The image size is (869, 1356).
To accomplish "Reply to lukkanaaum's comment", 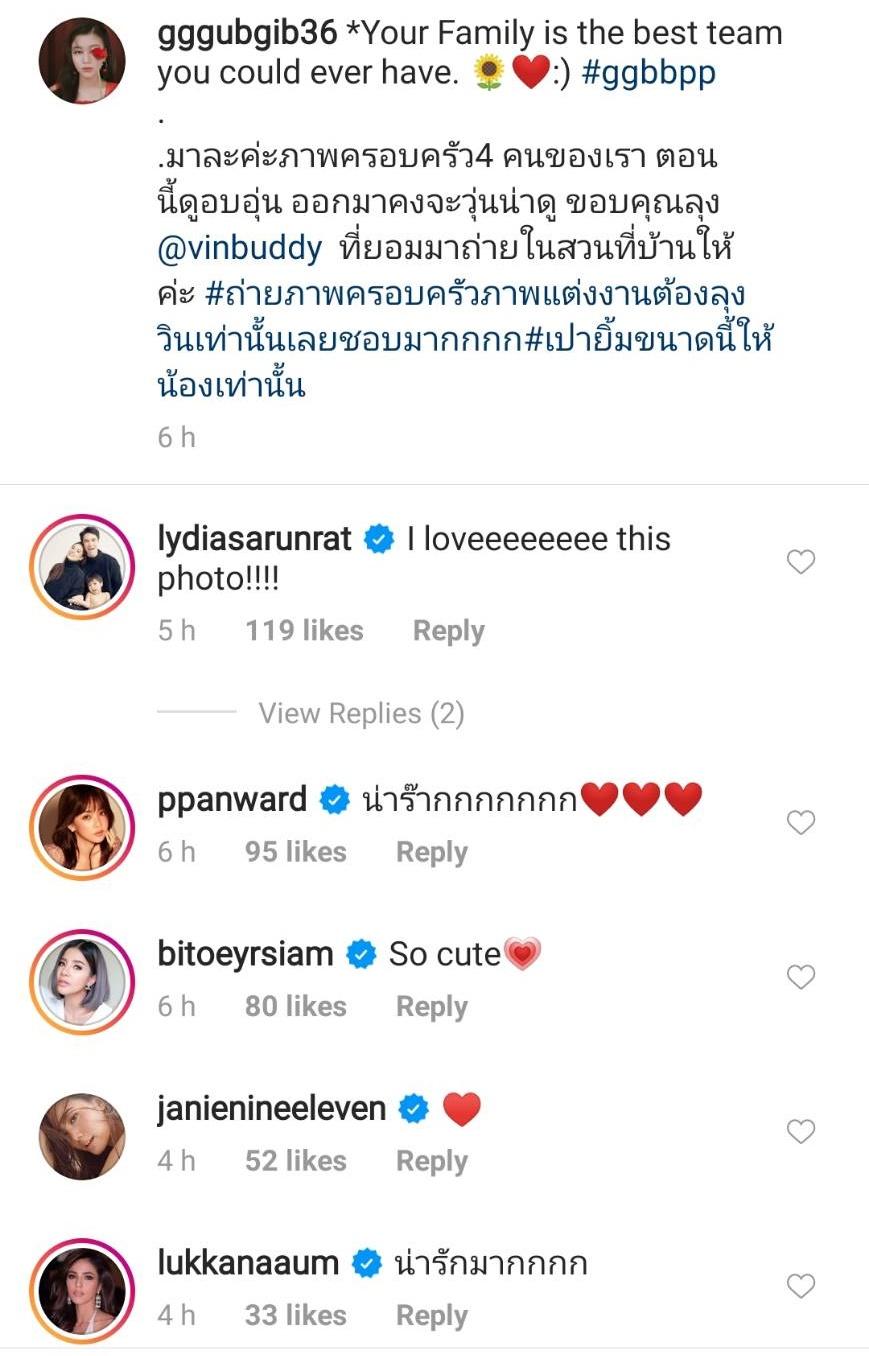I will 431,1316.
